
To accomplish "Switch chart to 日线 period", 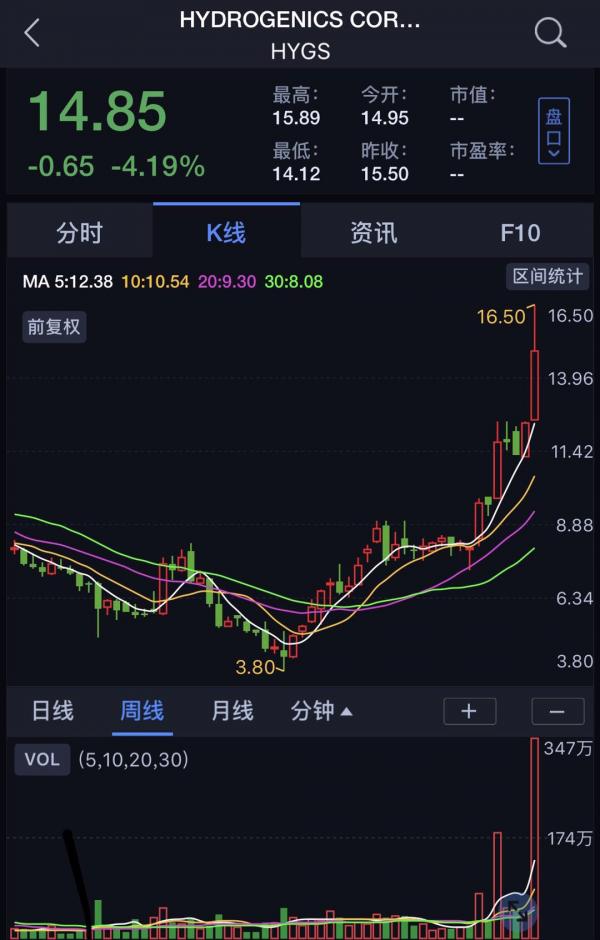I will click(x=53, y=711).
